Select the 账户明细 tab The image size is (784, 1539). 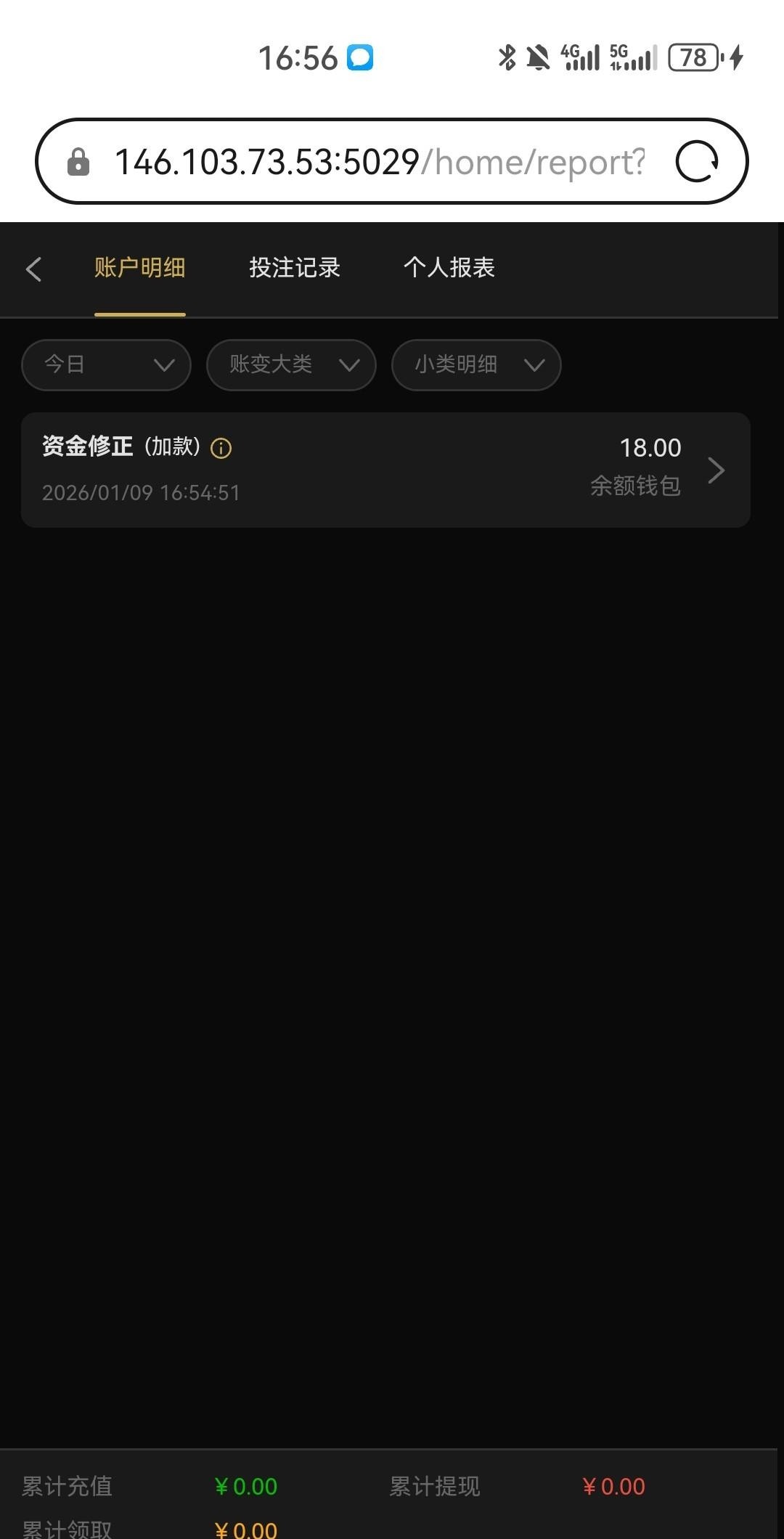139,268
